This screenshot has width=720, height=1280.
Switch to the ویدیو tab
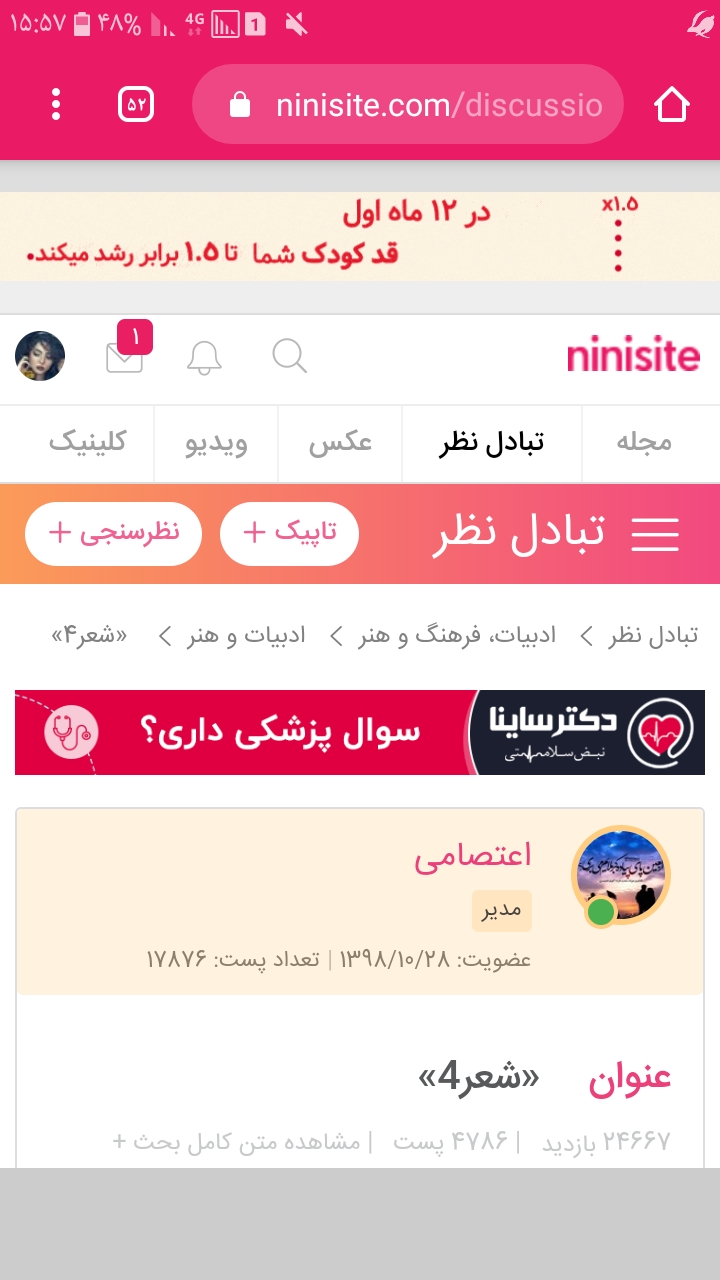[216, 443]
